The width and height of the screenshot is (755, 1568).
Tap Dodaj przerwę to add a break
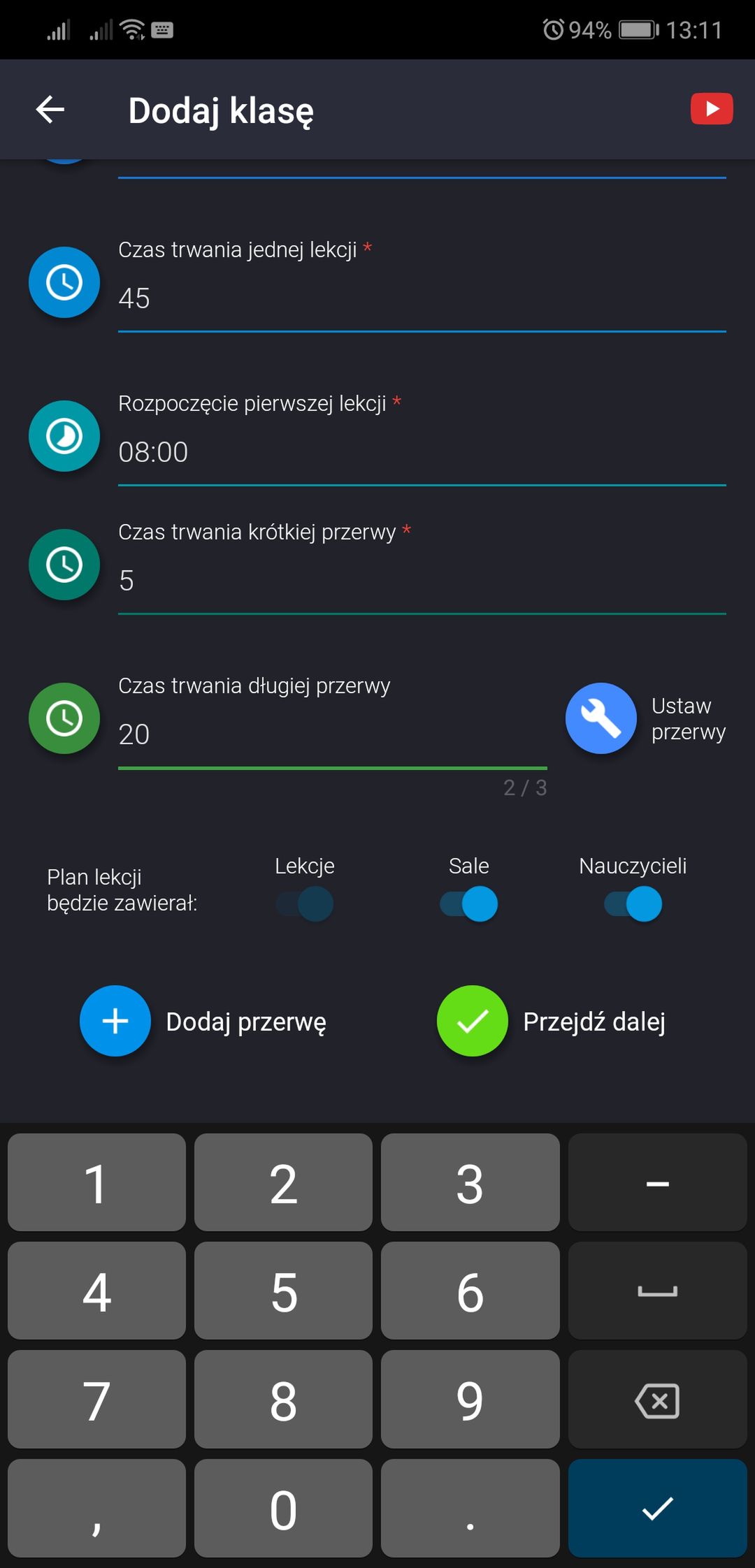pyautogui.click(x=203, y=1021)
